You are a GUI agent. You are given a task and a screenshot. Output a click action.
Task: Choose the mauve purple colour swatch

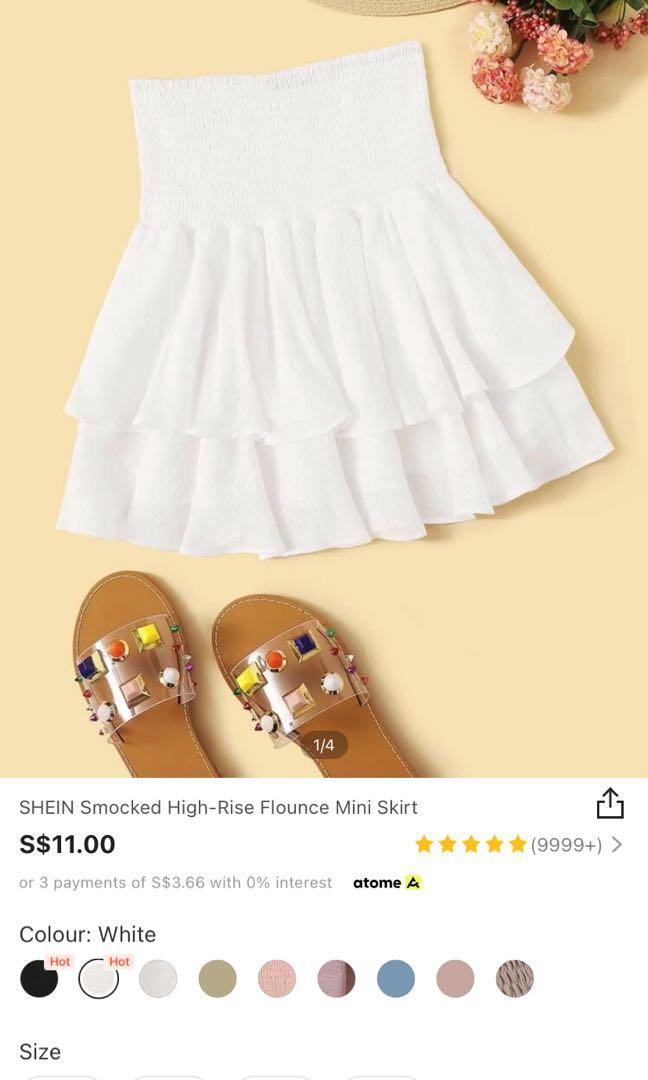point(337,978)
